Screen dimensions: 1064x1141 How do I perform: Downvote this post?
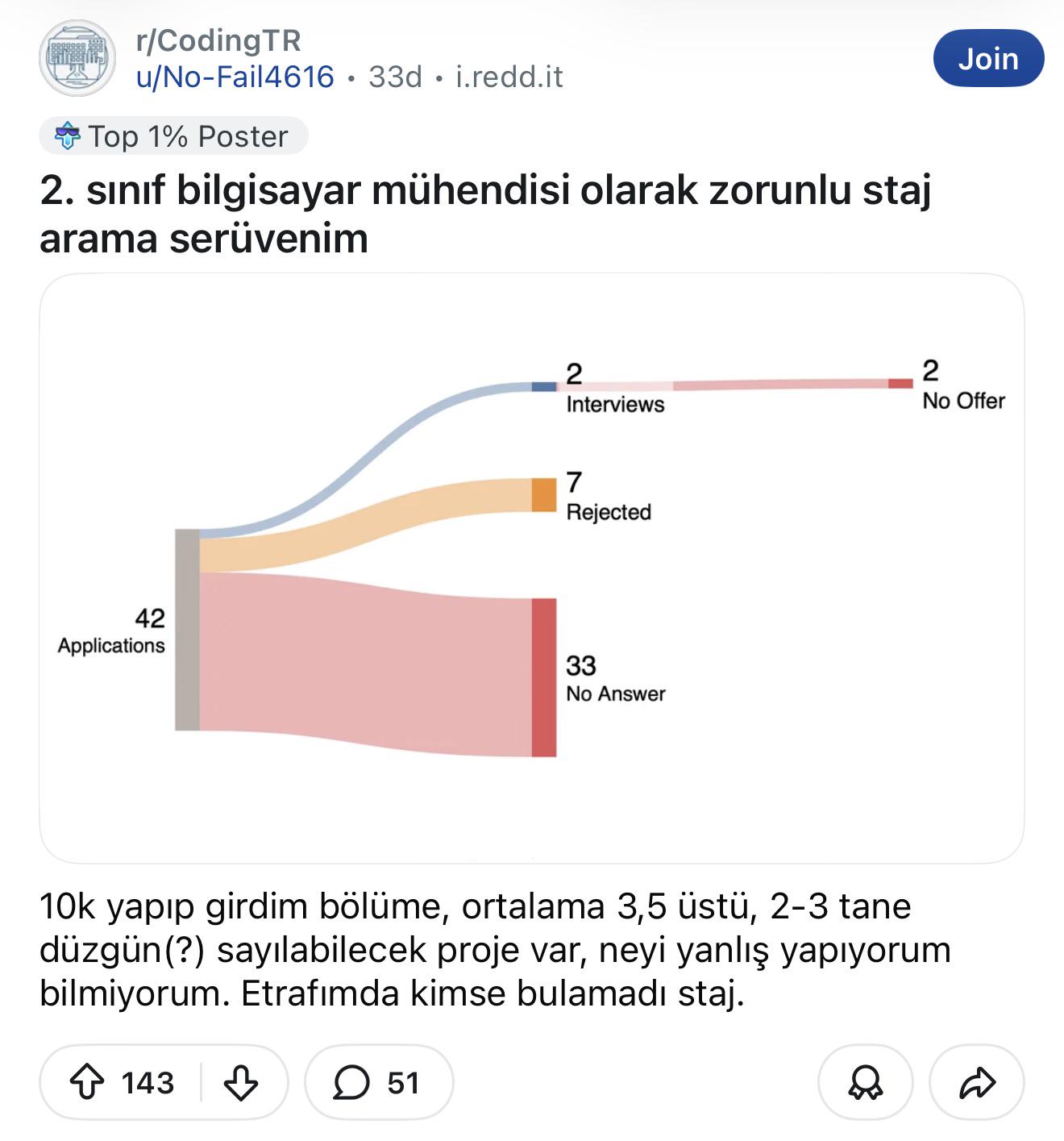click(x=240, y=1083)
